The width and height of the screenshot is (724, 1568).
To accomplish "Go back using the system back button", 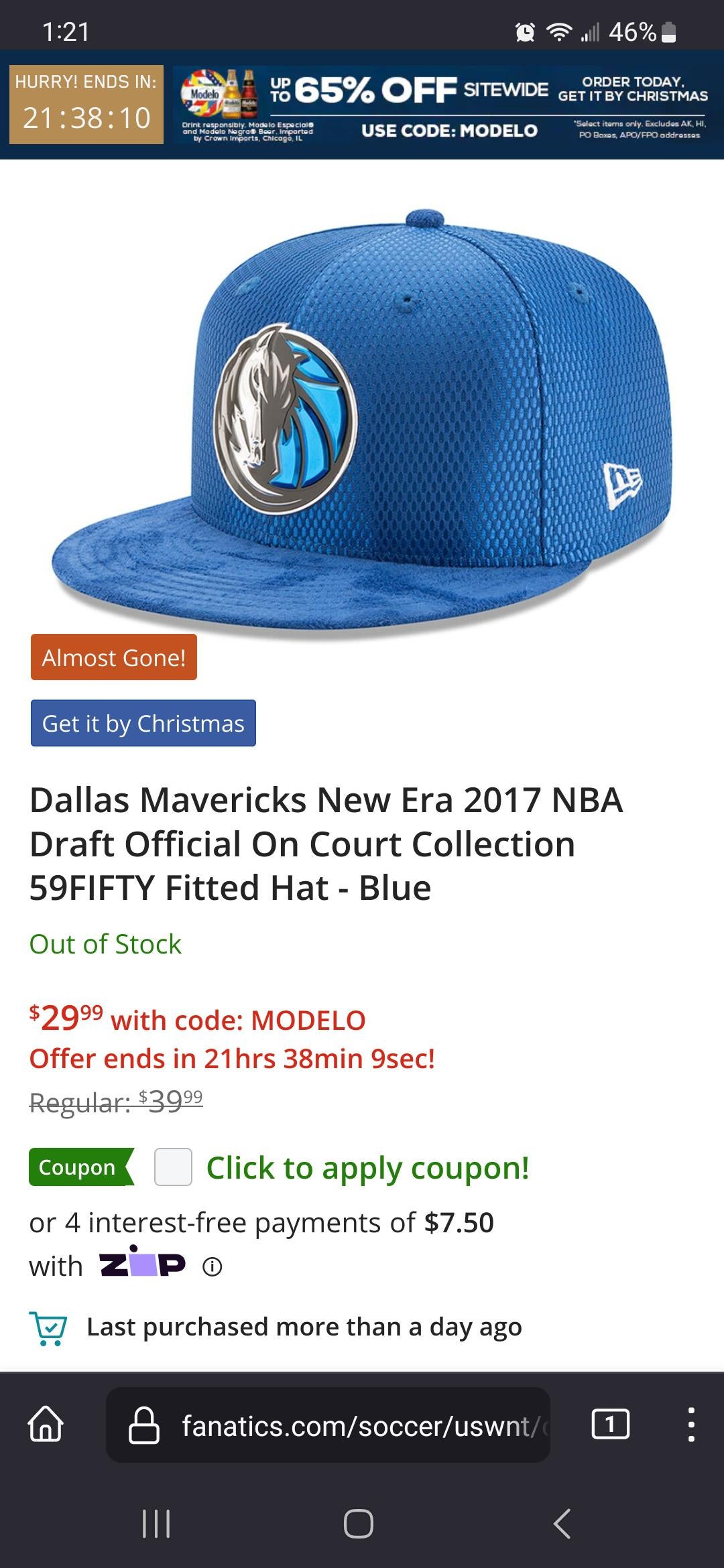I will pyautogui.click(x=562, y=1523).
